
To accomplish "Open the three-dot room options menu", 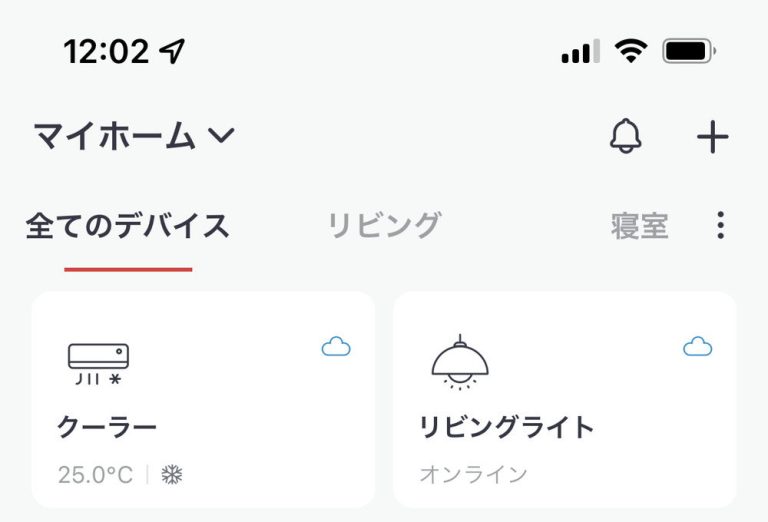I will [x=720, y=226].
